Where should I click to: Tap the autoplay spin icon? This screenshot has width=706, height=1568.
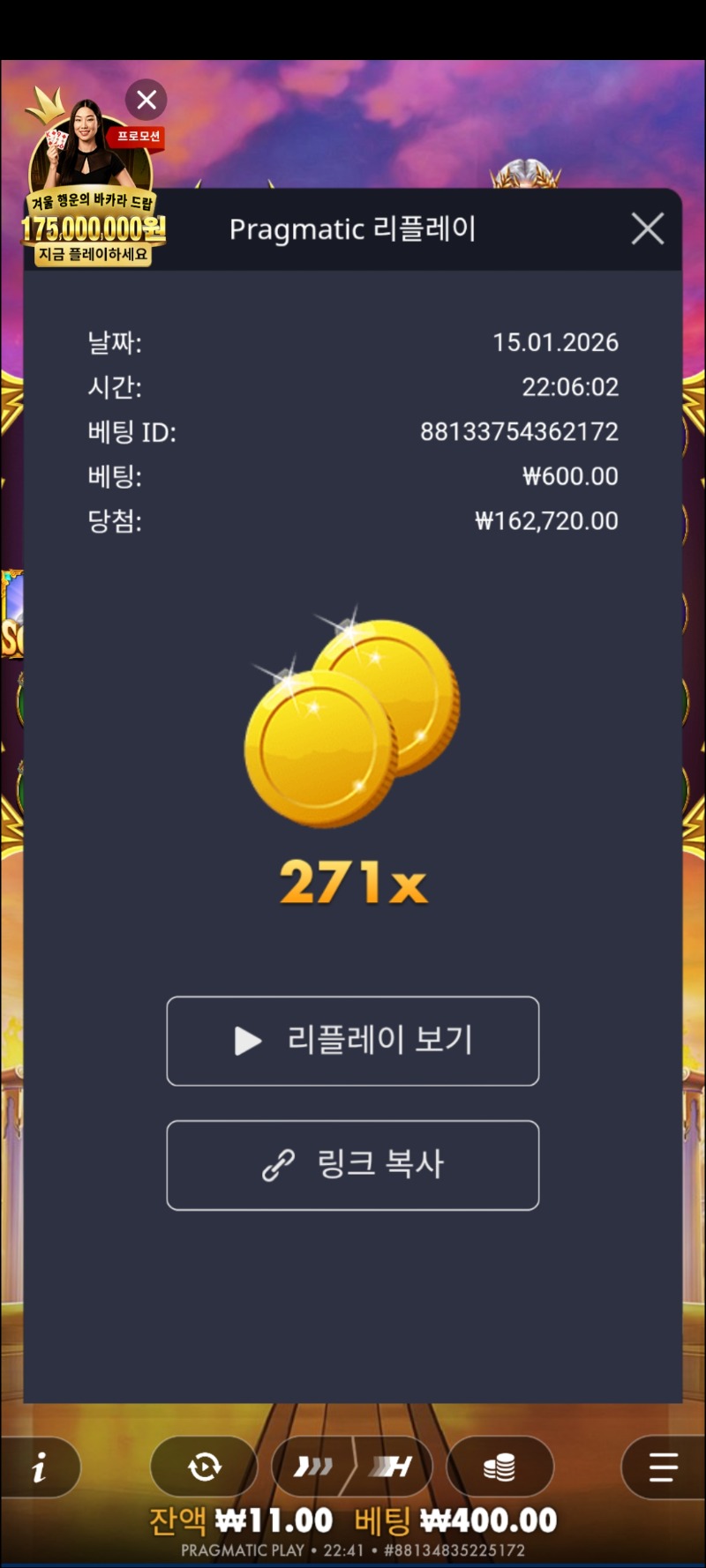click(x=205, y=1467)
